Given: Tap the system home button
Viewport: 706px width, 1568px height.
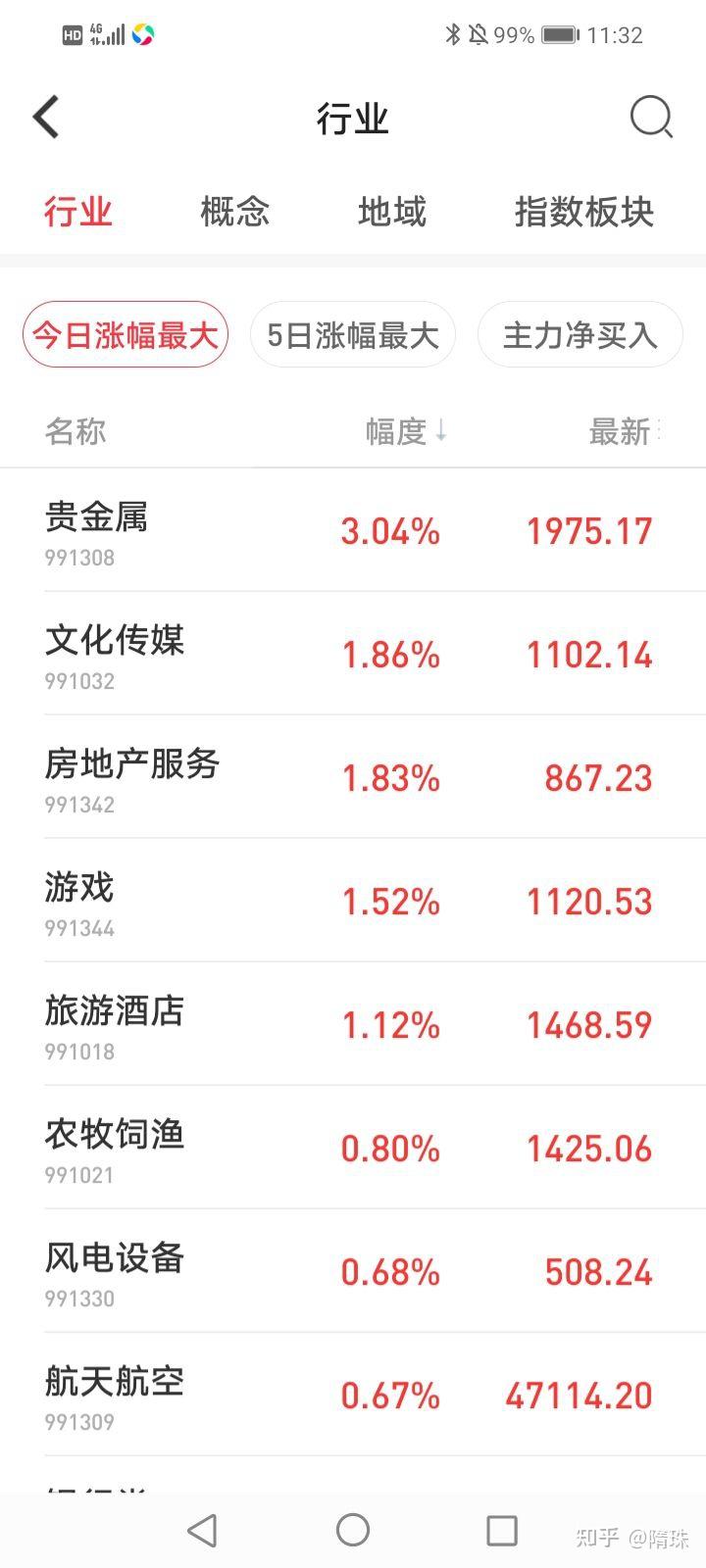Looking at the screenshot, I should (353, 1530).
